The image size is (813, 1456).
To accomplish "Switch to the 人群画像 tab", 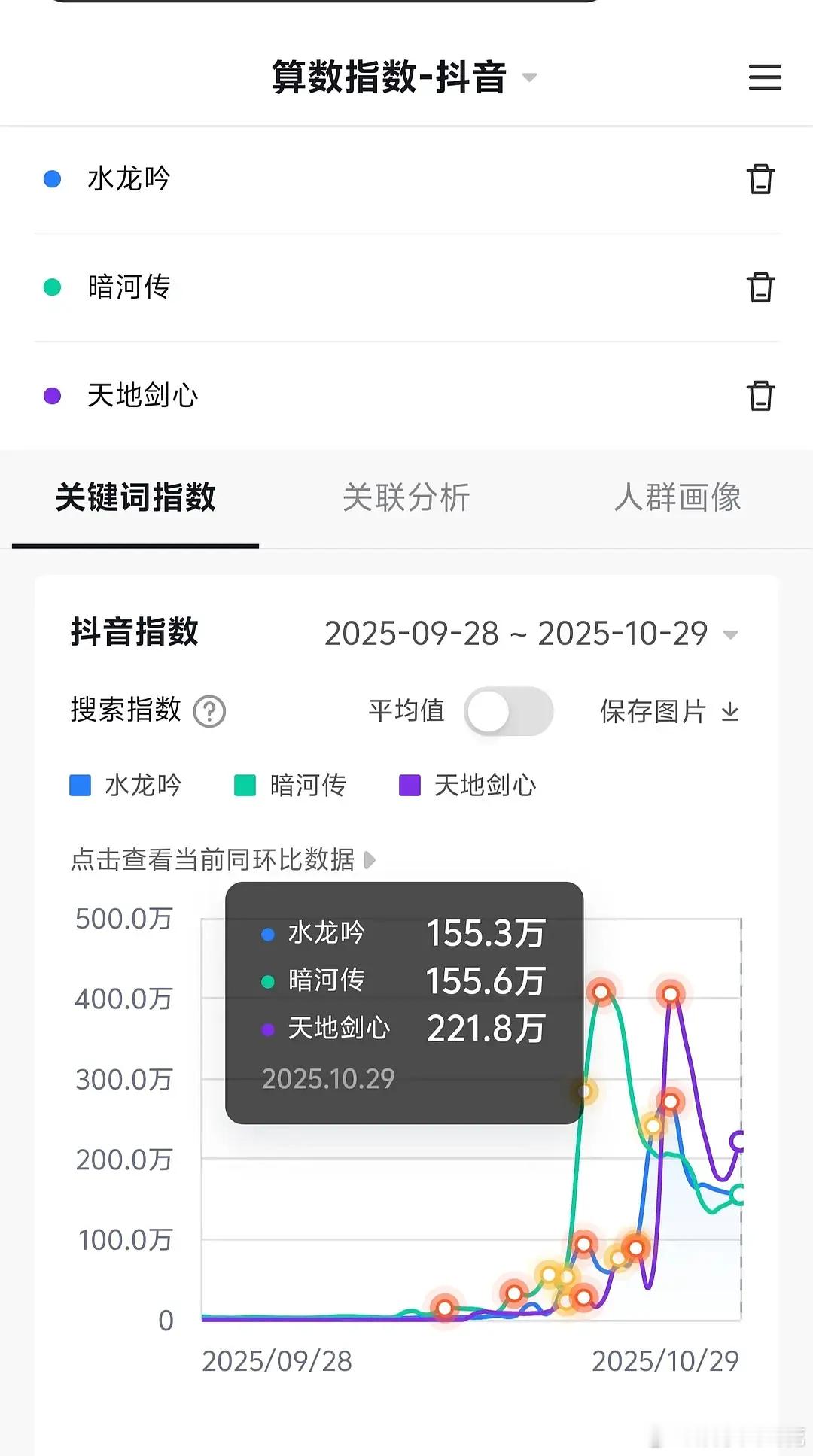I will pyautogui.click(x=677, y=497).
